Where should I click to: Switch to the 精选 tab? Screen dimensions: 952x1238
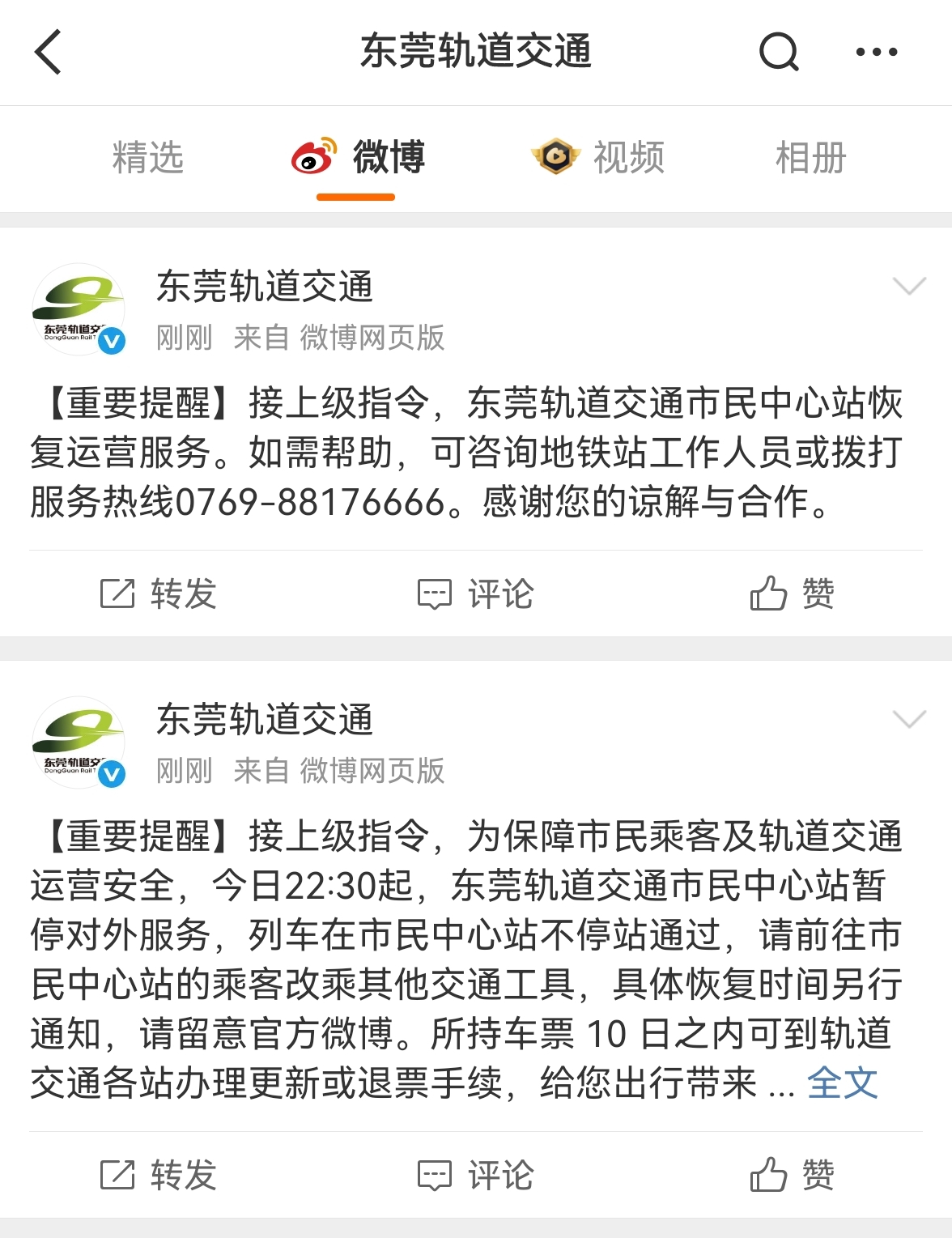(148, 157)
